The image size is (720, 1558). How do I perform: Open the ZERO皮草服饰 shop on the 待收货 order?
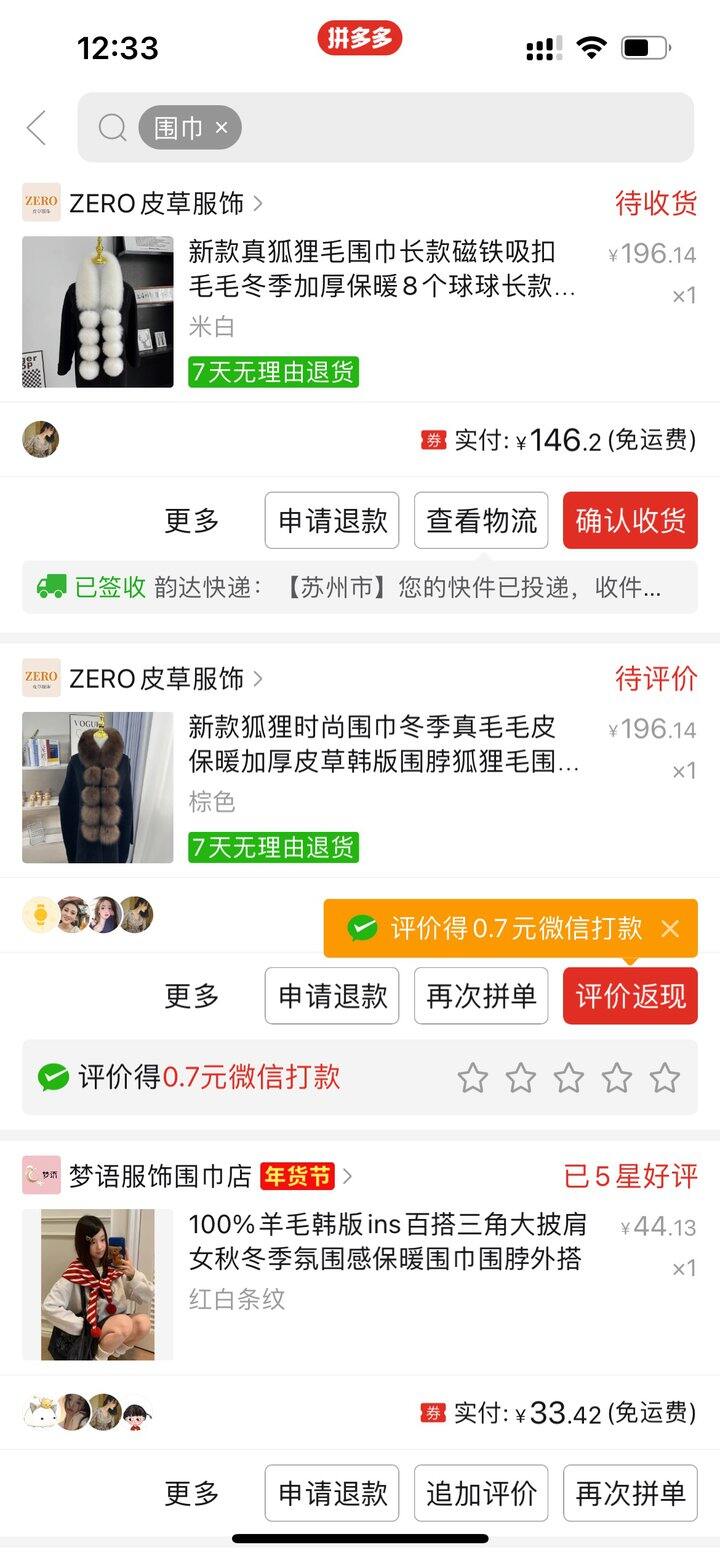[x=156, y=204]
